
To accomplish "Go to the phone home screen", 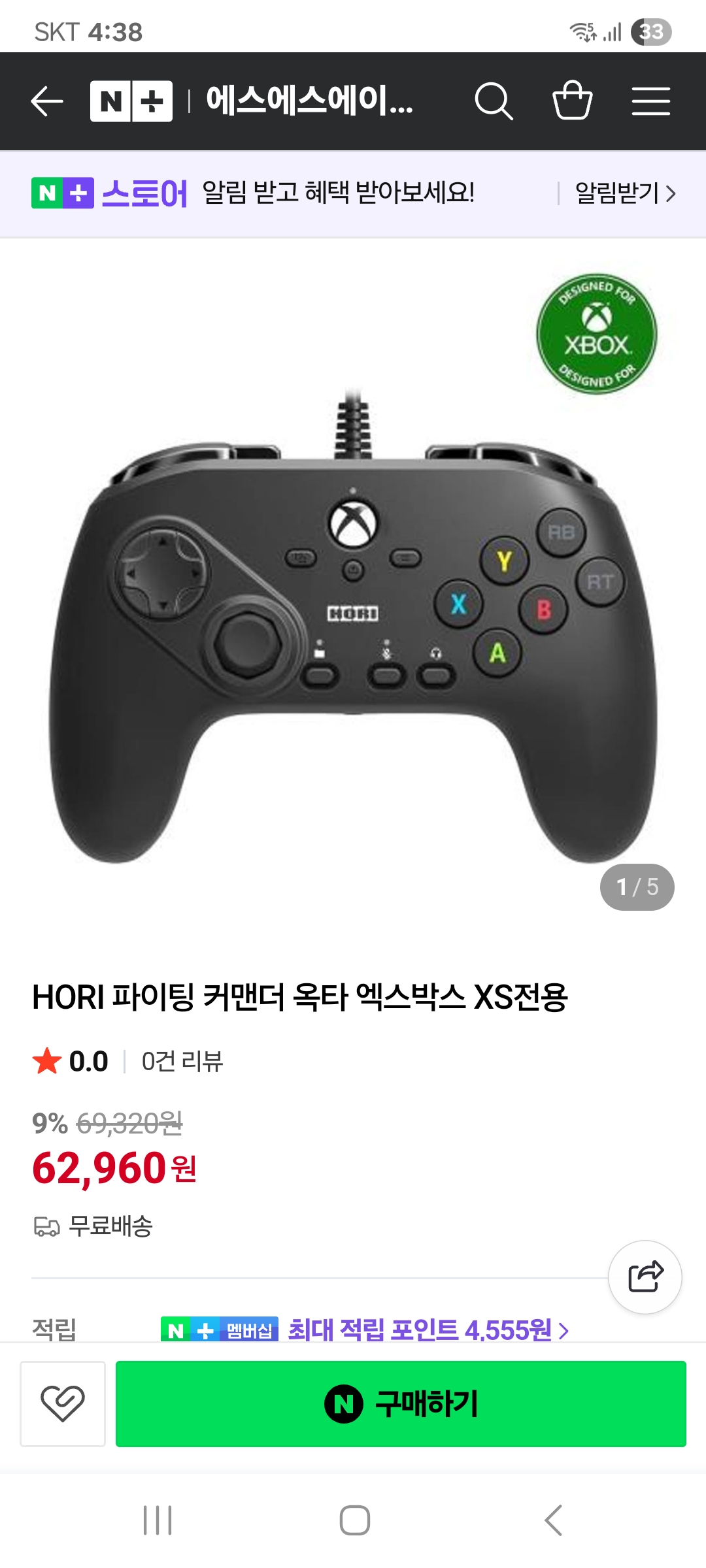I will 354,1520.
